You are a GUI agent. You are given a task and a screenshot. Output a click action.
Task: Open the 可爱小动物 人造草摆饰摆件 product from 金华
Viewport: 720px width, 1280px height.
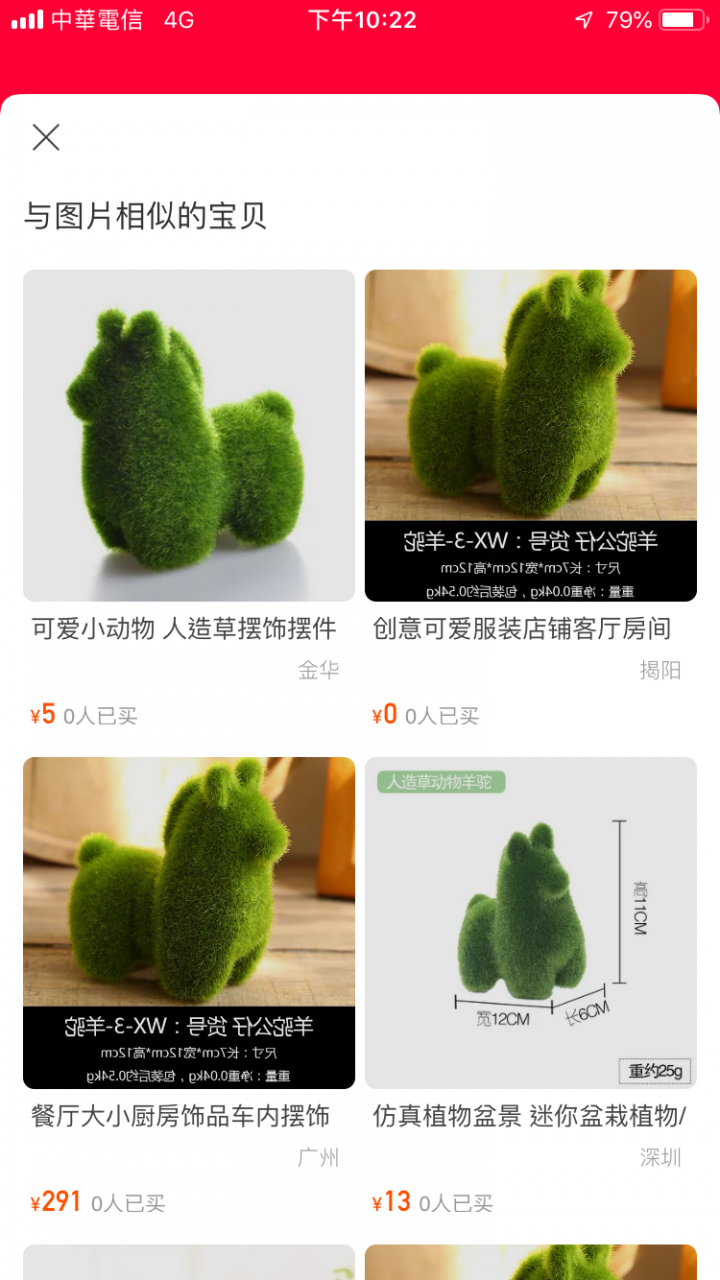pyautogui.click(x=189, y=436)
